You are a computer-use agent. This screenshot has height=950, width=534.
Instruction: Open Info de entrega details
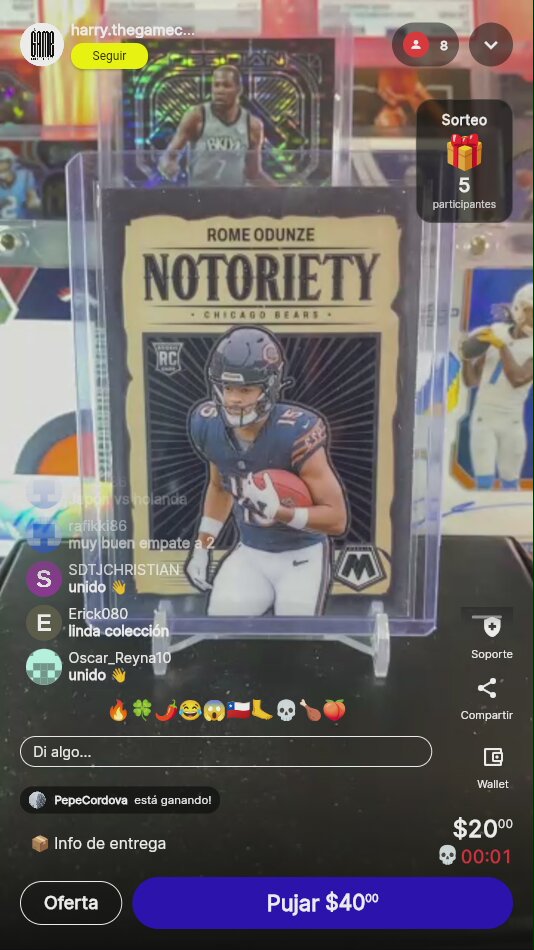(x=99, y=843)
